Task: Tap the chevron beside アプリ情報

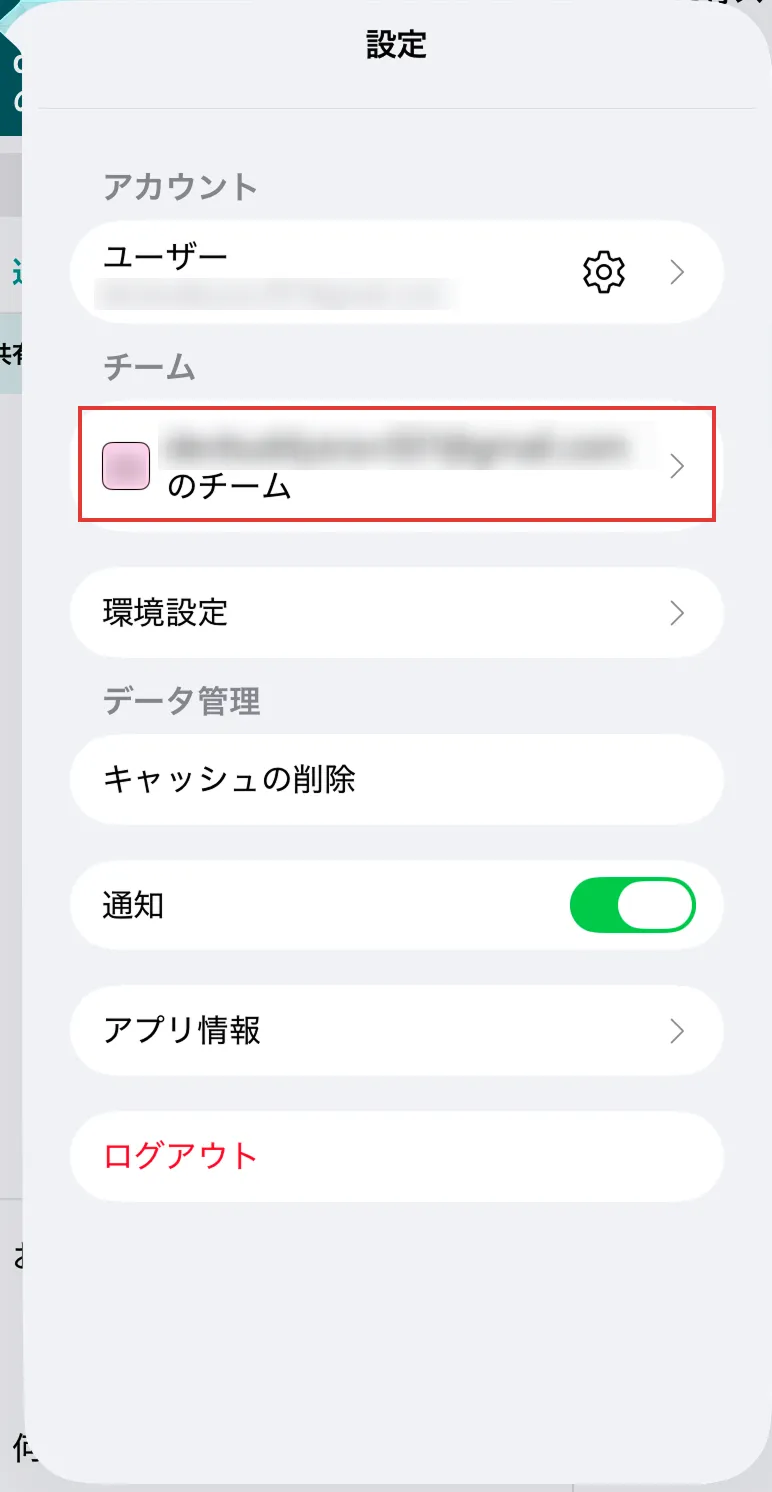Action: coord(676,1030)
